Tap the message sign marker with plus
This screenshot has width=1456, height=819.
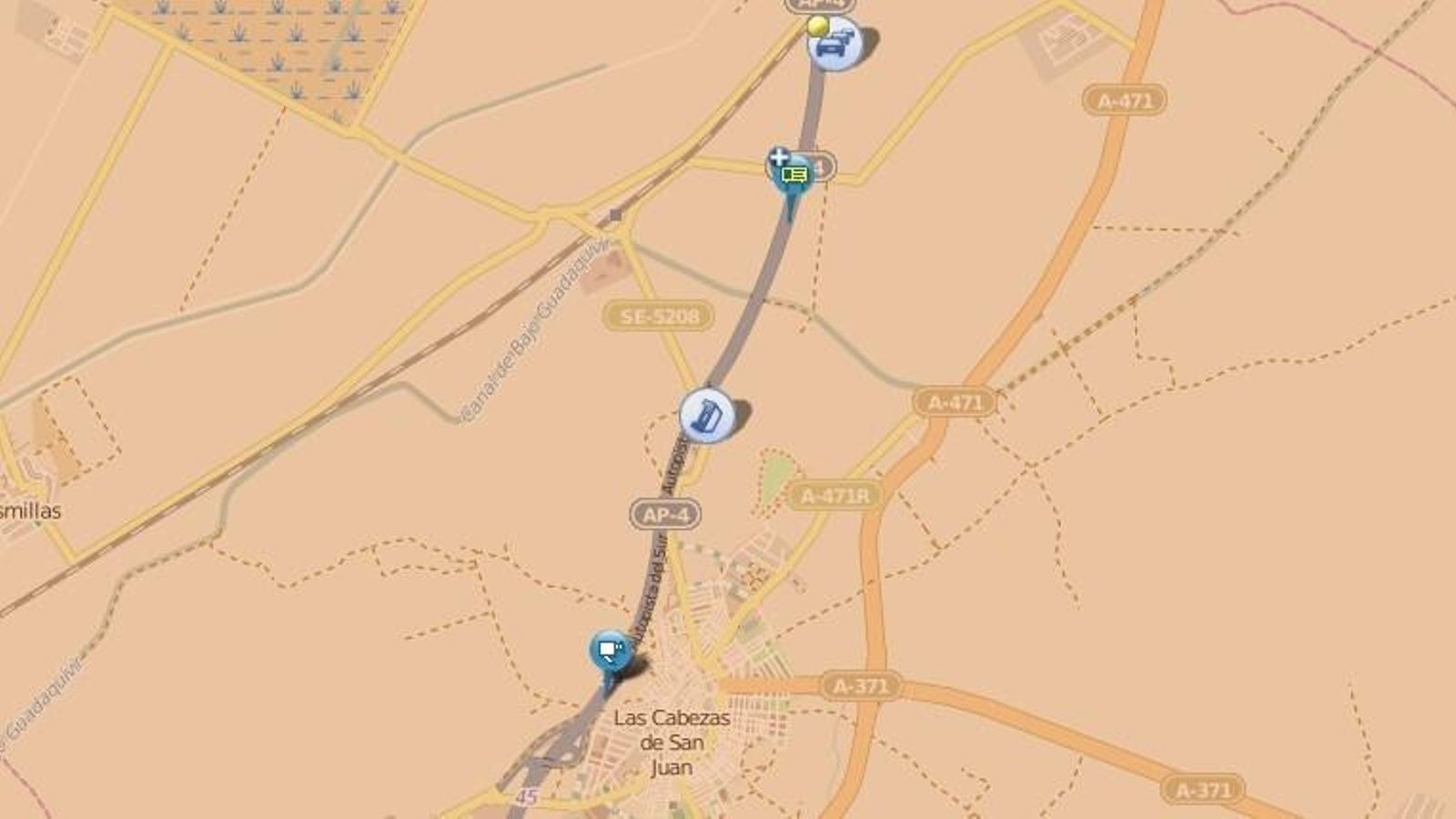tap(792, 175)
